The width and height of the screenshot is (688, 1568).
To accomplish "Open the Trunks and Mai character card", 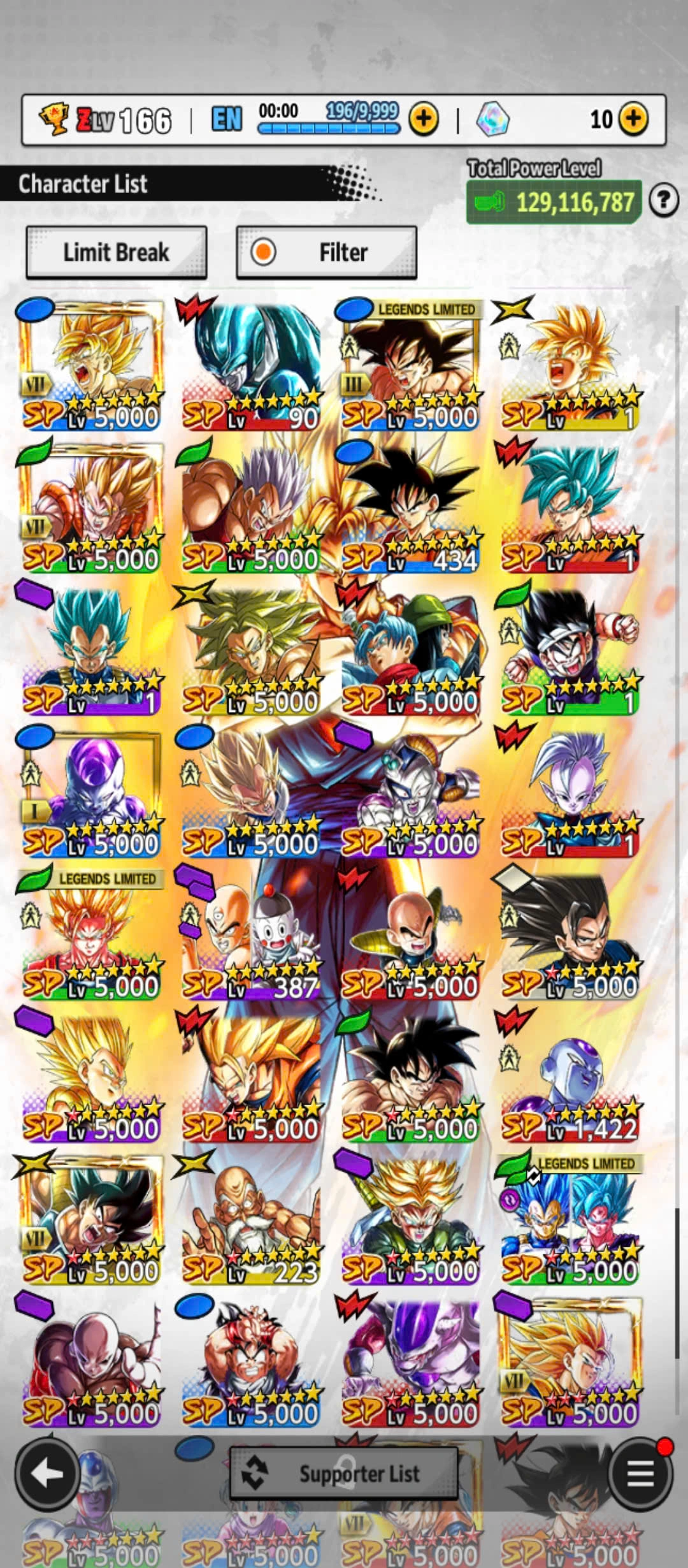I will pyautogui.click(x=410, y=651).
